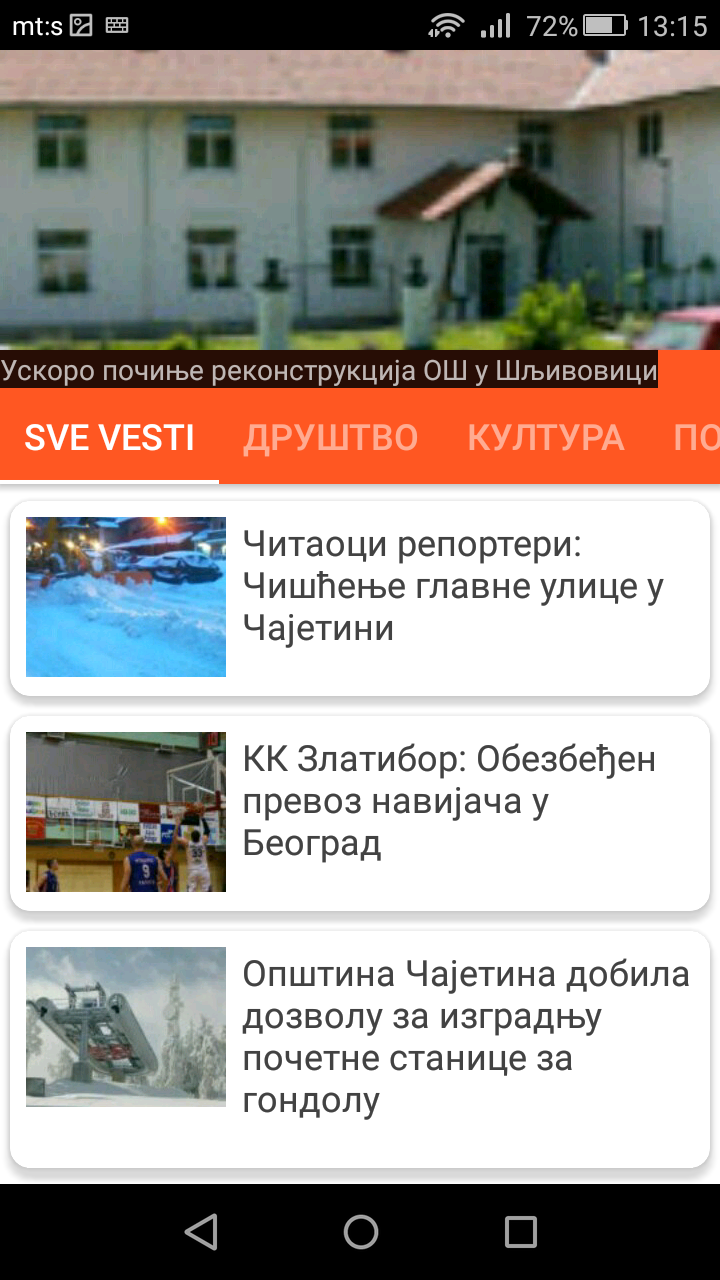The width and height of the screenshot is (720, 1280).
Task: Tap the system home button
Action: pos(360,1232)
